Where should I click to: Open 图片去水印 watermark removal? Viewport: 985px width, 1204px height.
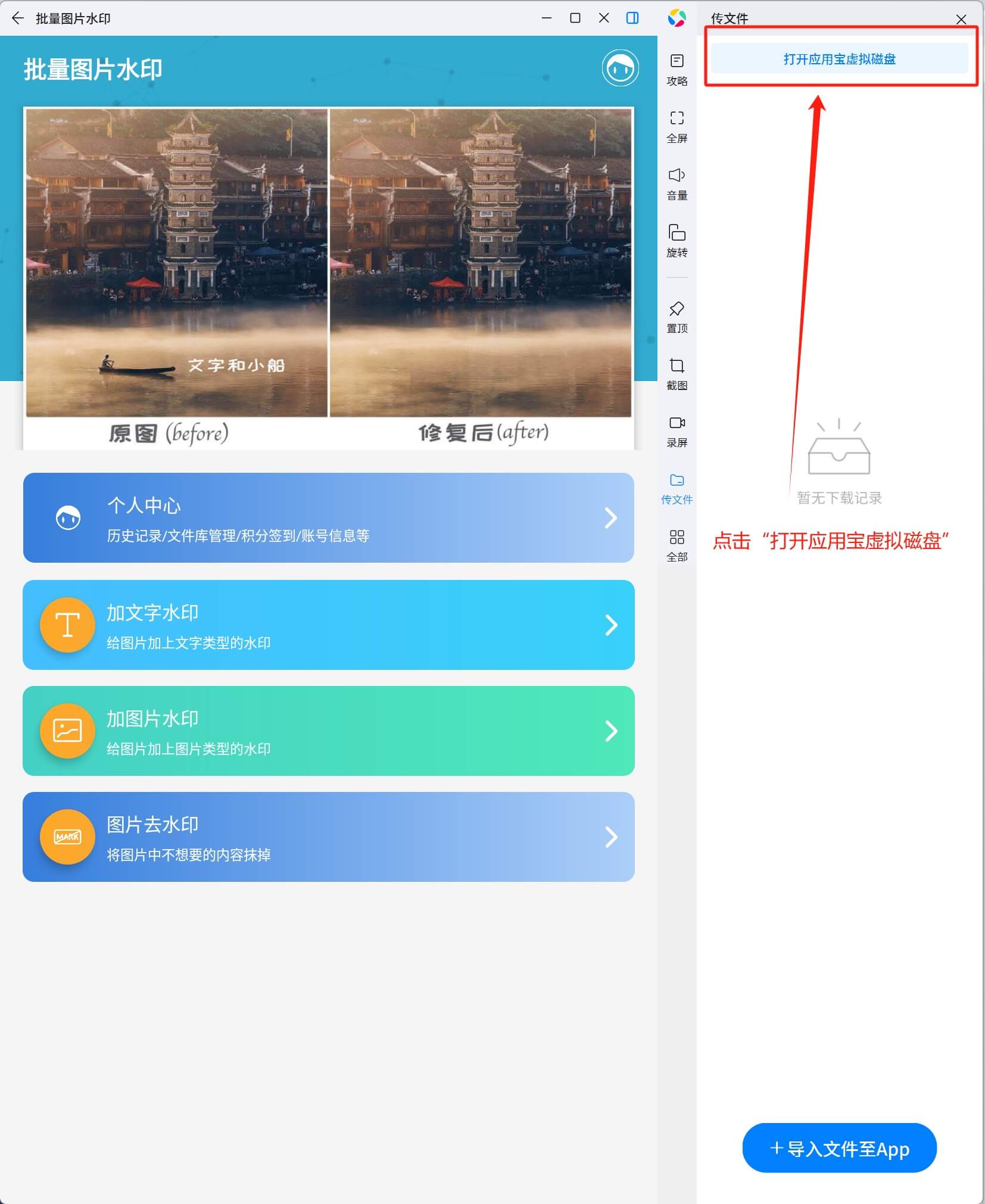328,837
